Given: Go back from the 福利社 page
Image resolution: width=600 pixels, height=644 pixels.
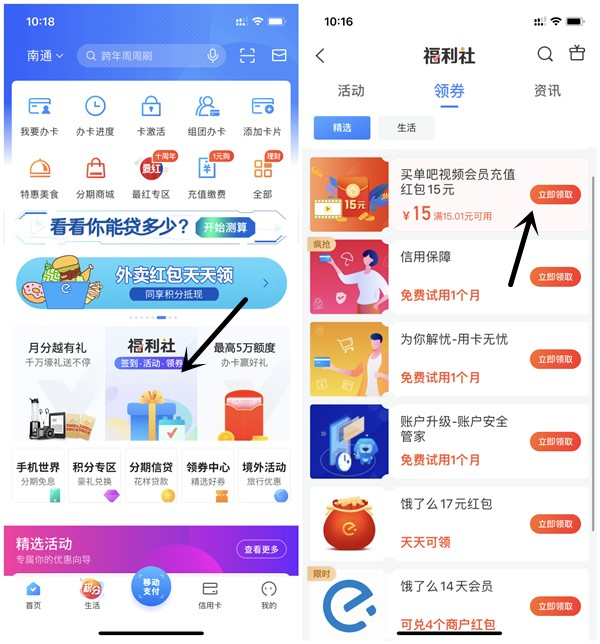Looking at the screenshot, I should click(x=320, y=56).
